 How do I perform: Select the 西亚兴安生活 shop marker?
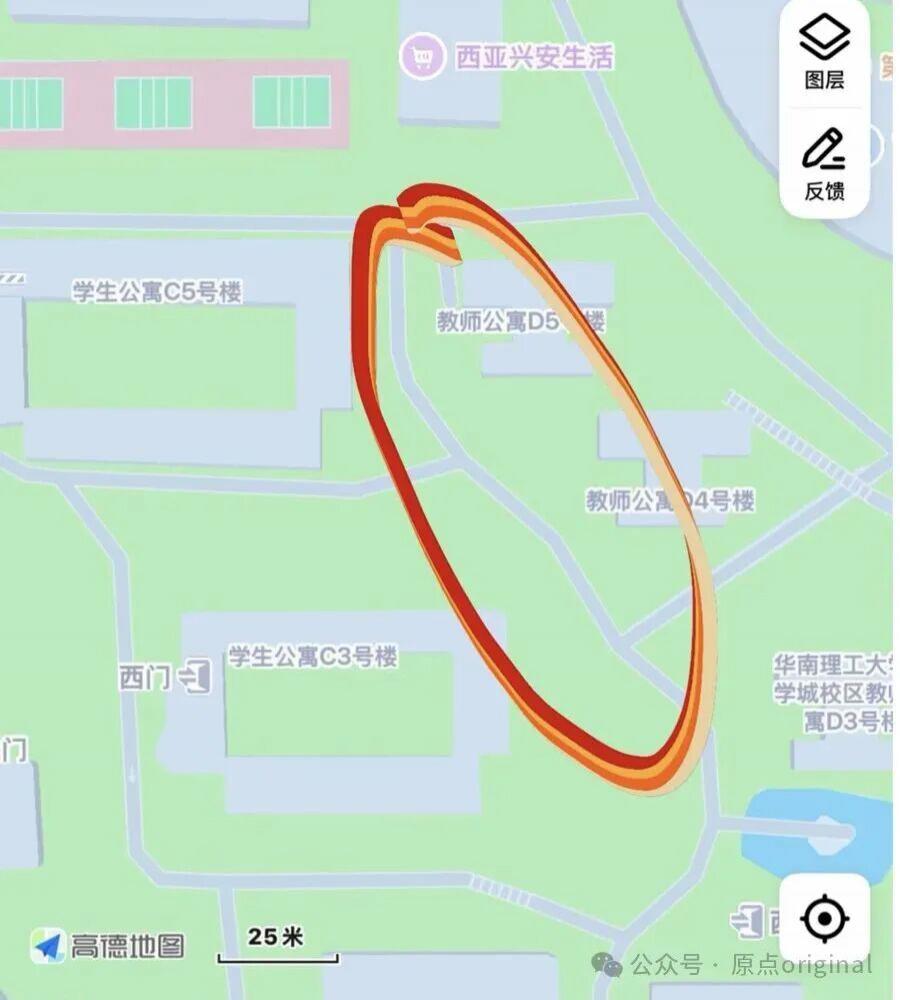[422, 57]
